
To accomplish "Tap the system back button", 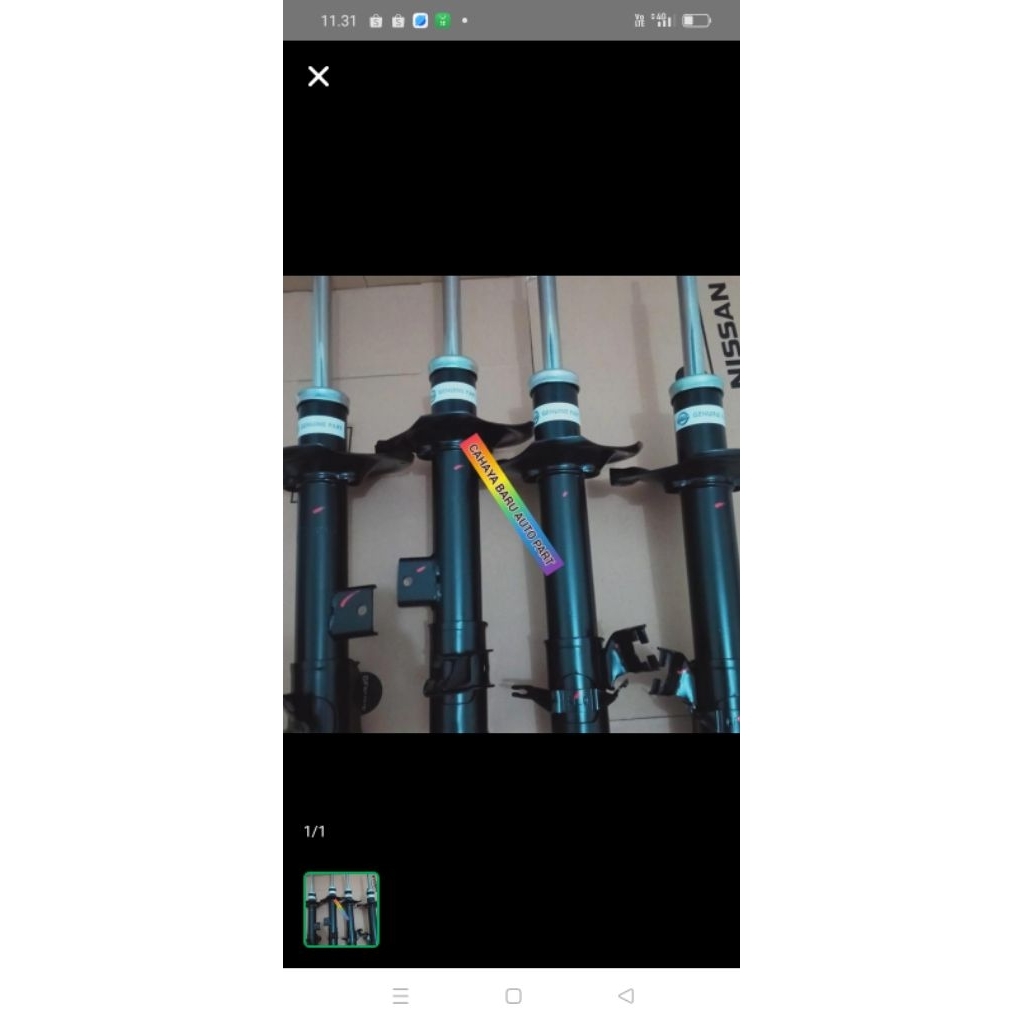I will click(626, 996).
